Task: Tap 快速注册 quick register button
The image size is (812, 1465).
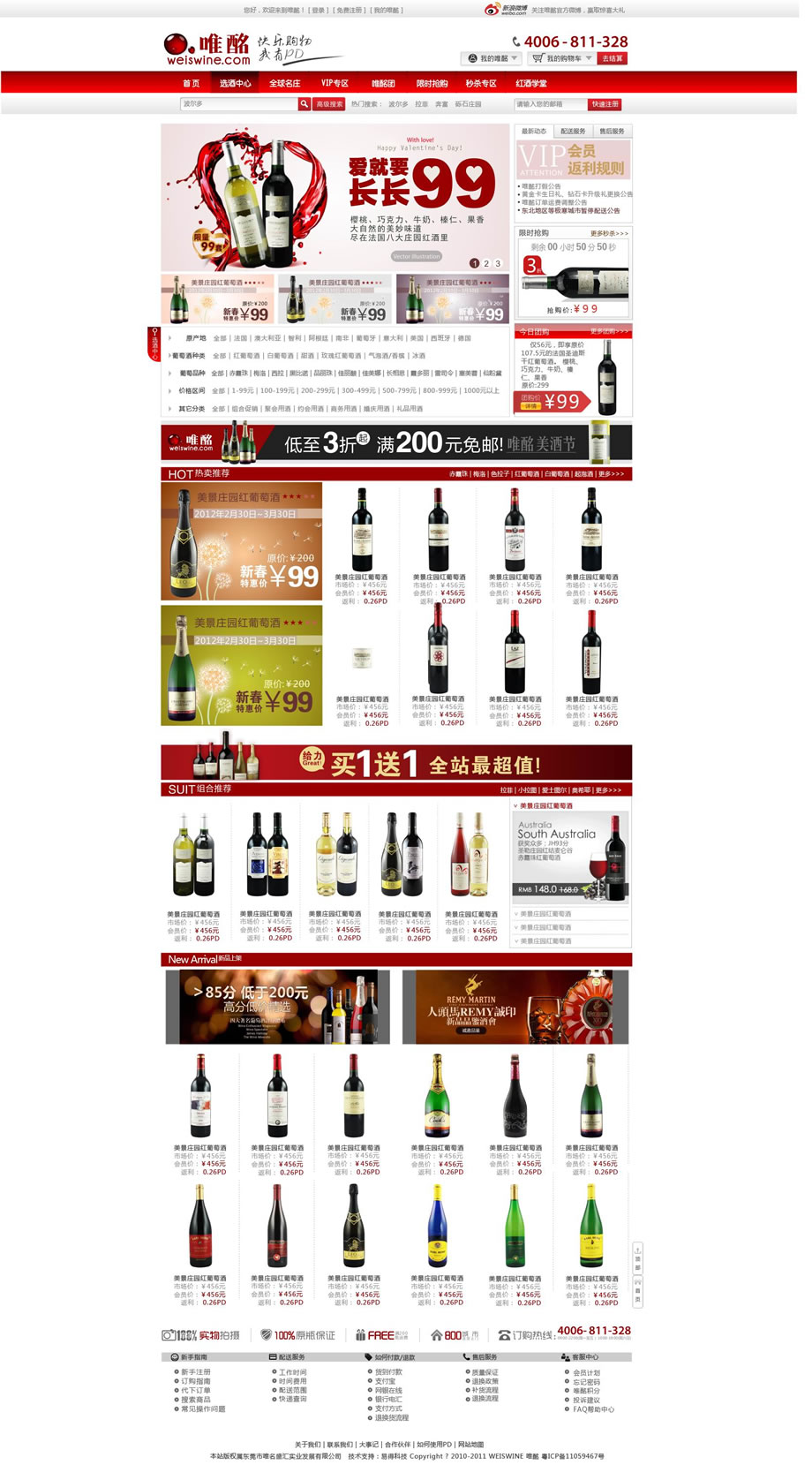Action: [605, 104]
